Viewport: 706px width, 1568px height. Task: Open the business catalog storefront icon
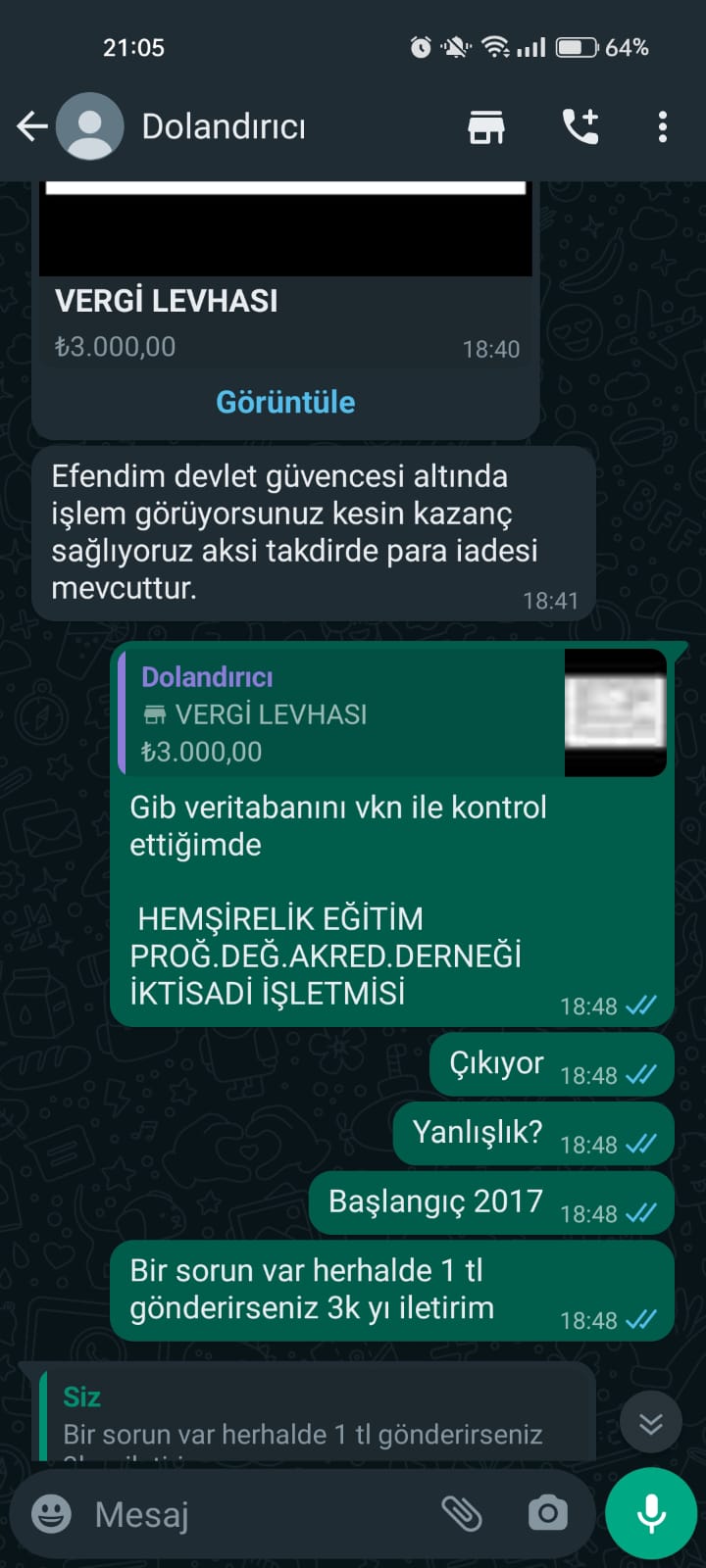(486, 126)
